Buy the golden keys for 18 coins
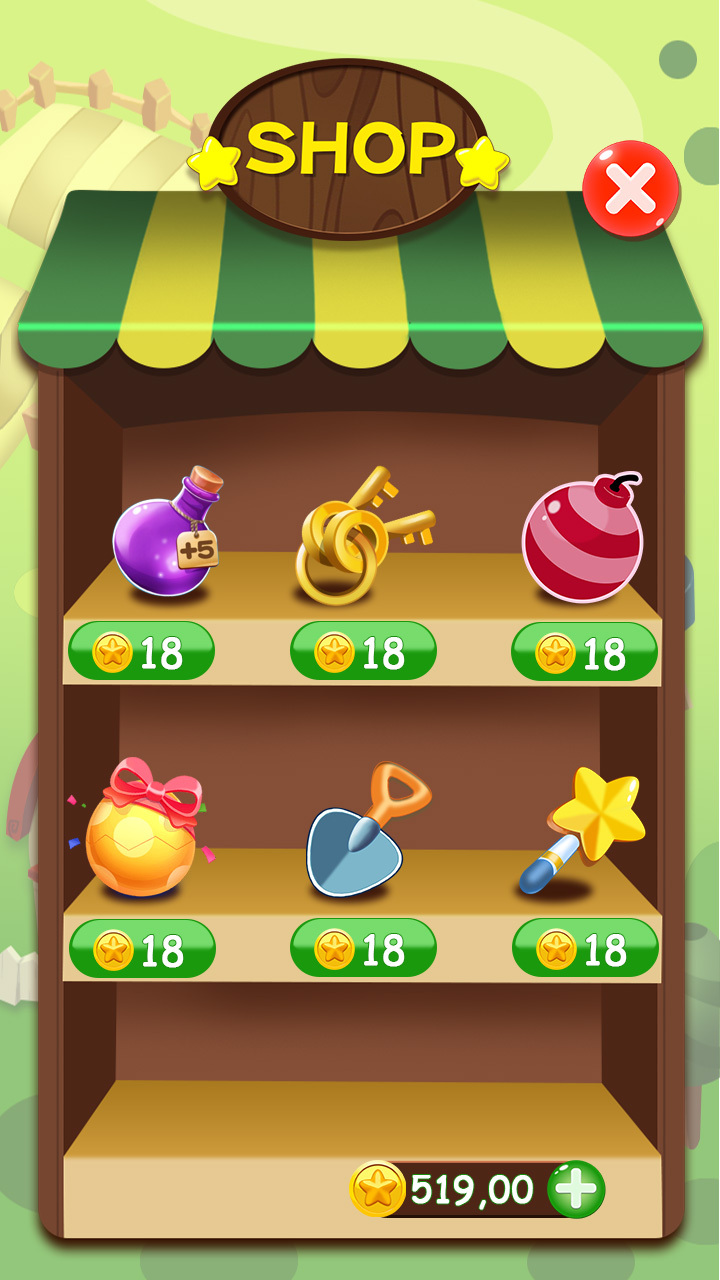This screenshot has width=720, height=1280. 363,652
